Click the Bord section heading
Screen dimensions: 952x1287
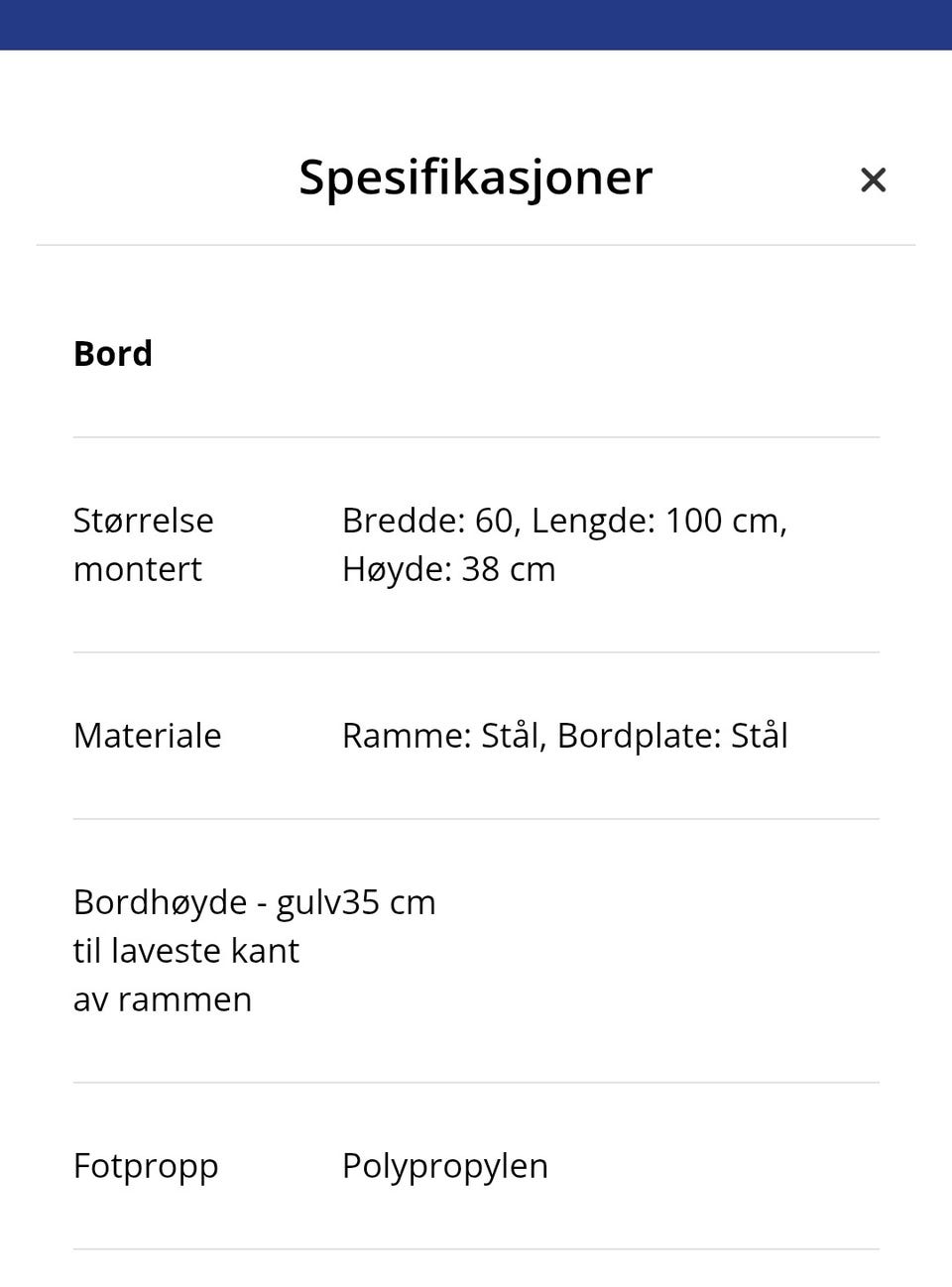[x=112, y=353]
